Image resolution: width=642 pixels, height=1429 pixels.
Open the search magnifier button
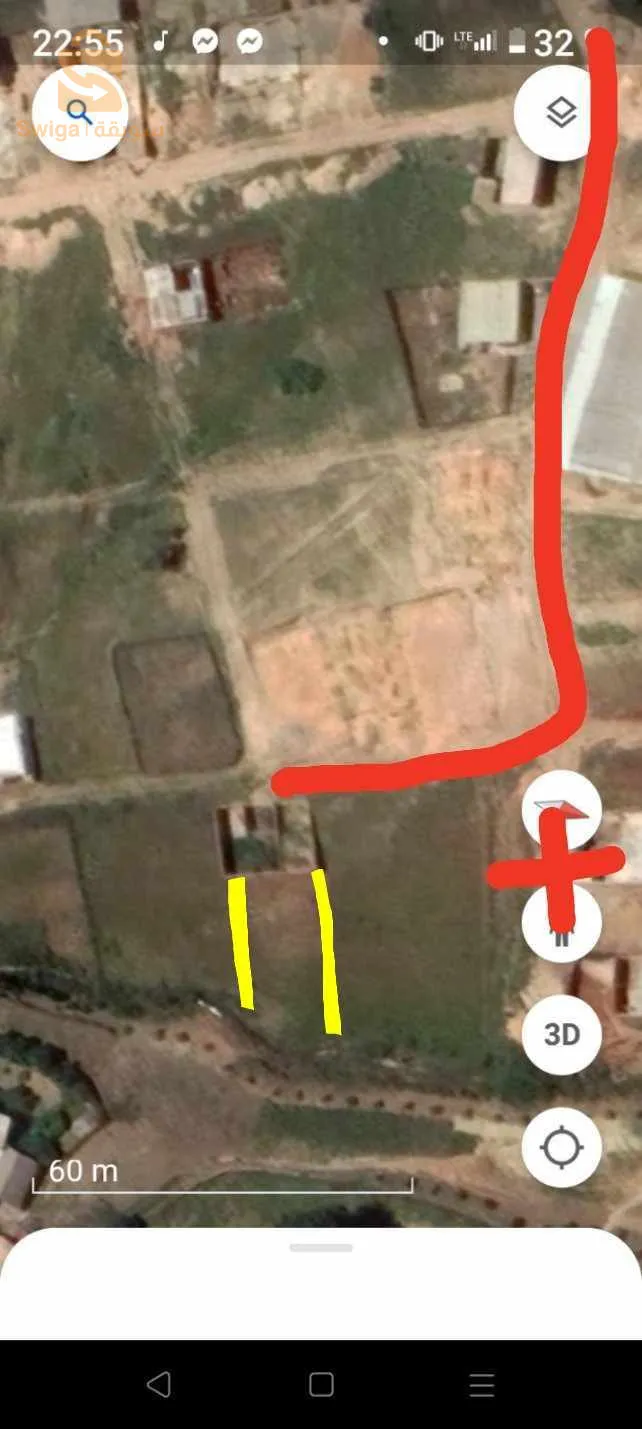tap(79, 113)
